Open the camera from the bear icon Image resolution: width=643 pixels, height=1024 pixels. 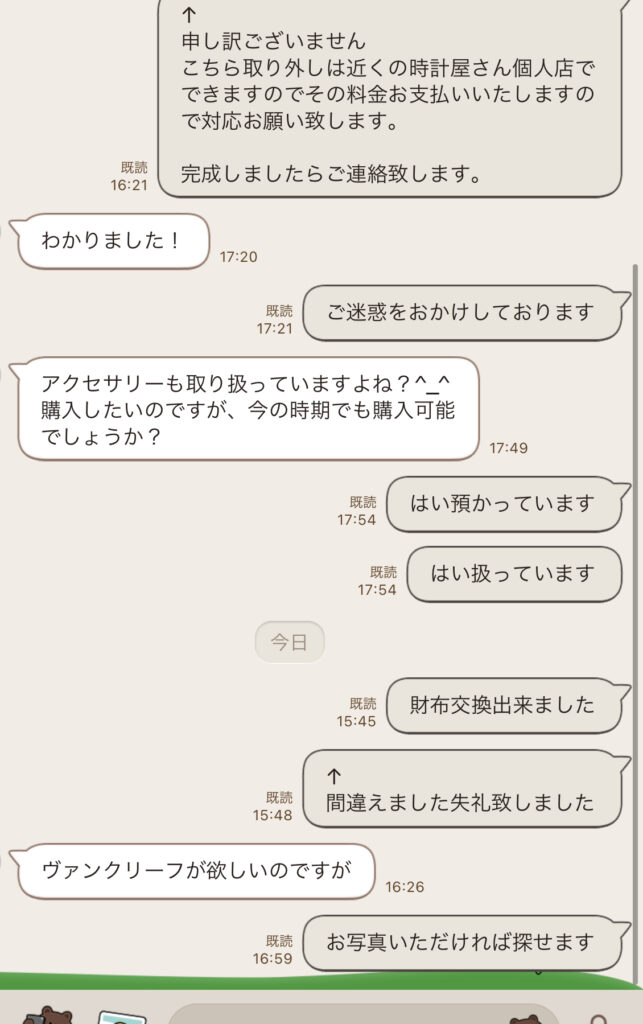tap(48, 1016)
